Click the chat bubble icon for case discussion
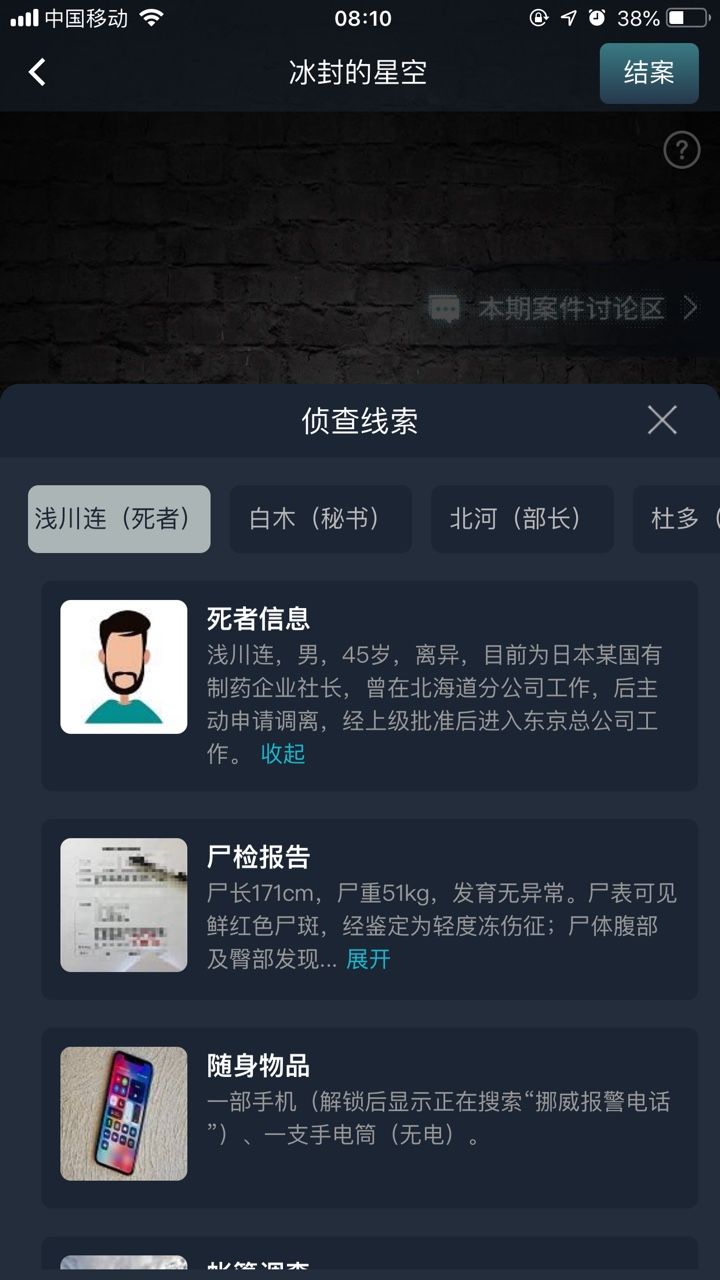The image size is (720, 1280). click(x=443, y=309)
